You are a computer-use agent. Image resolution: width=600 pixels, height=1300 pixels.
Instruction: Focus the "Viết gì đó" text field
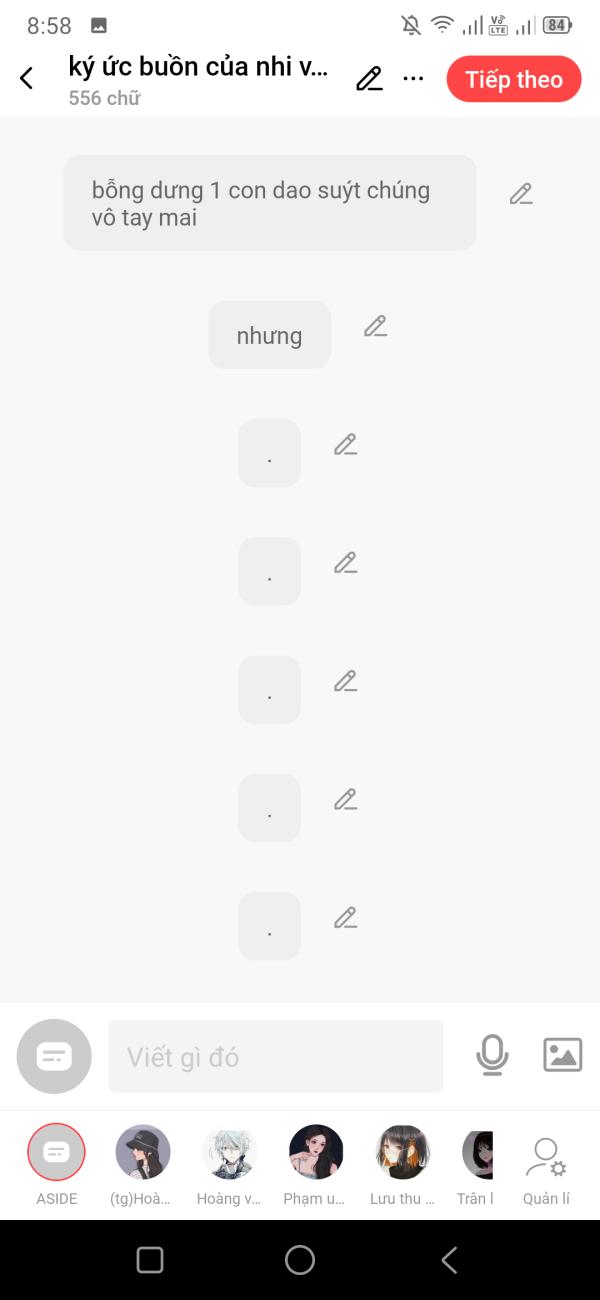click(x=275, y=1056)
